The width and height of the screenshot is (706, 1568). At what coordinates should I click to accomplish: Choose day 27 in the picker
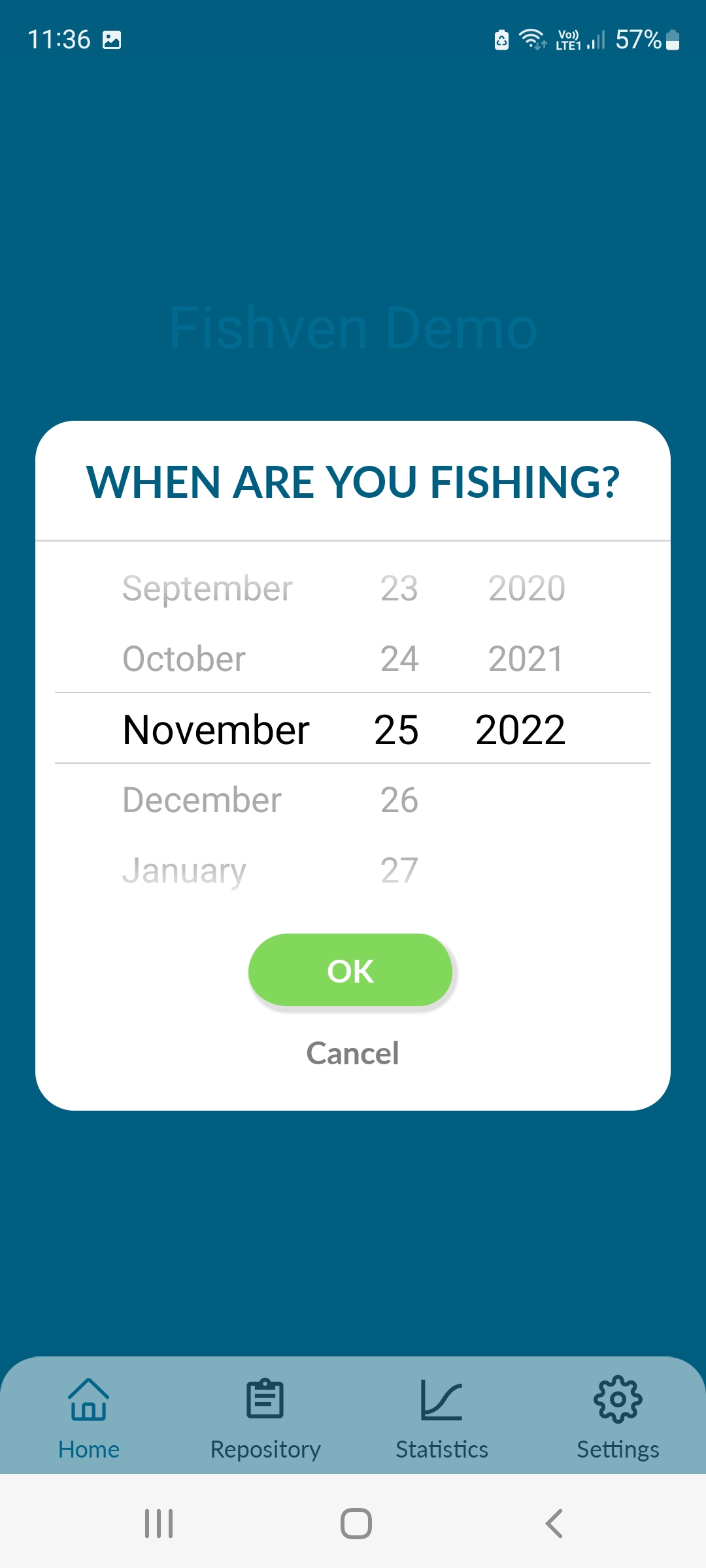click(x=399, y=870)
